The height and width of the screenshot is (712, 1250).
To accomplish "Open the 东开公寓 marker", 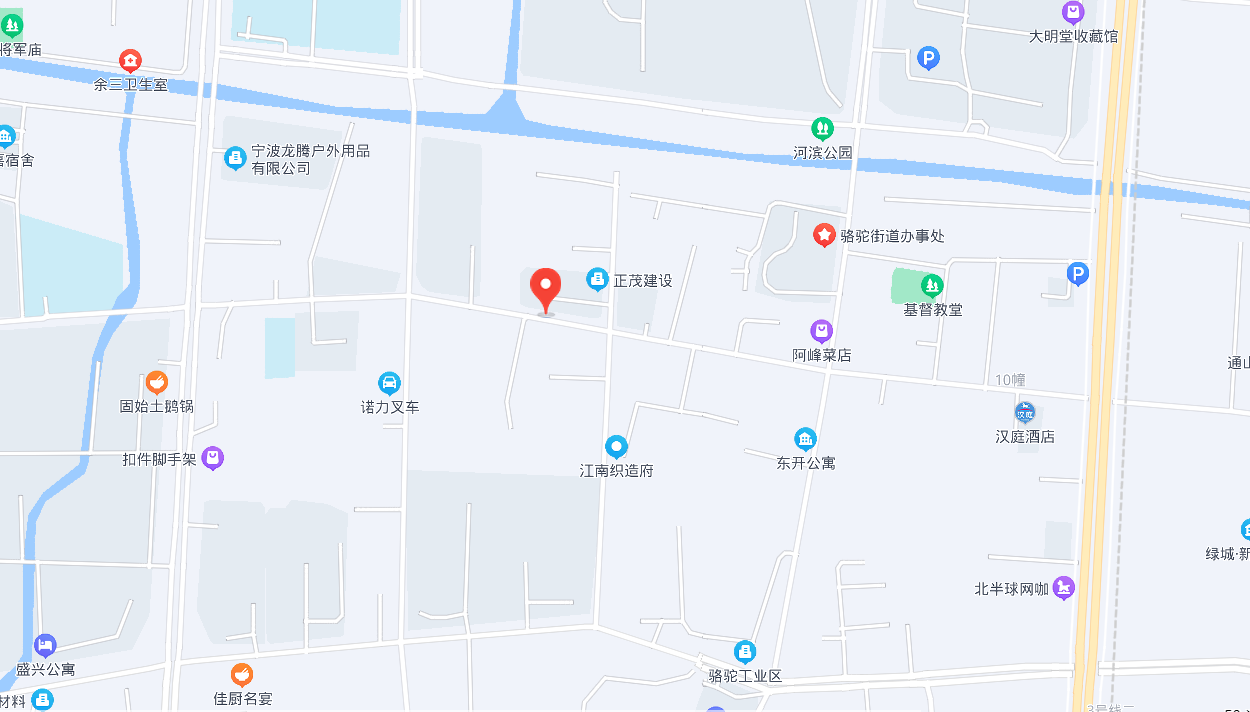I will point(805,439).
